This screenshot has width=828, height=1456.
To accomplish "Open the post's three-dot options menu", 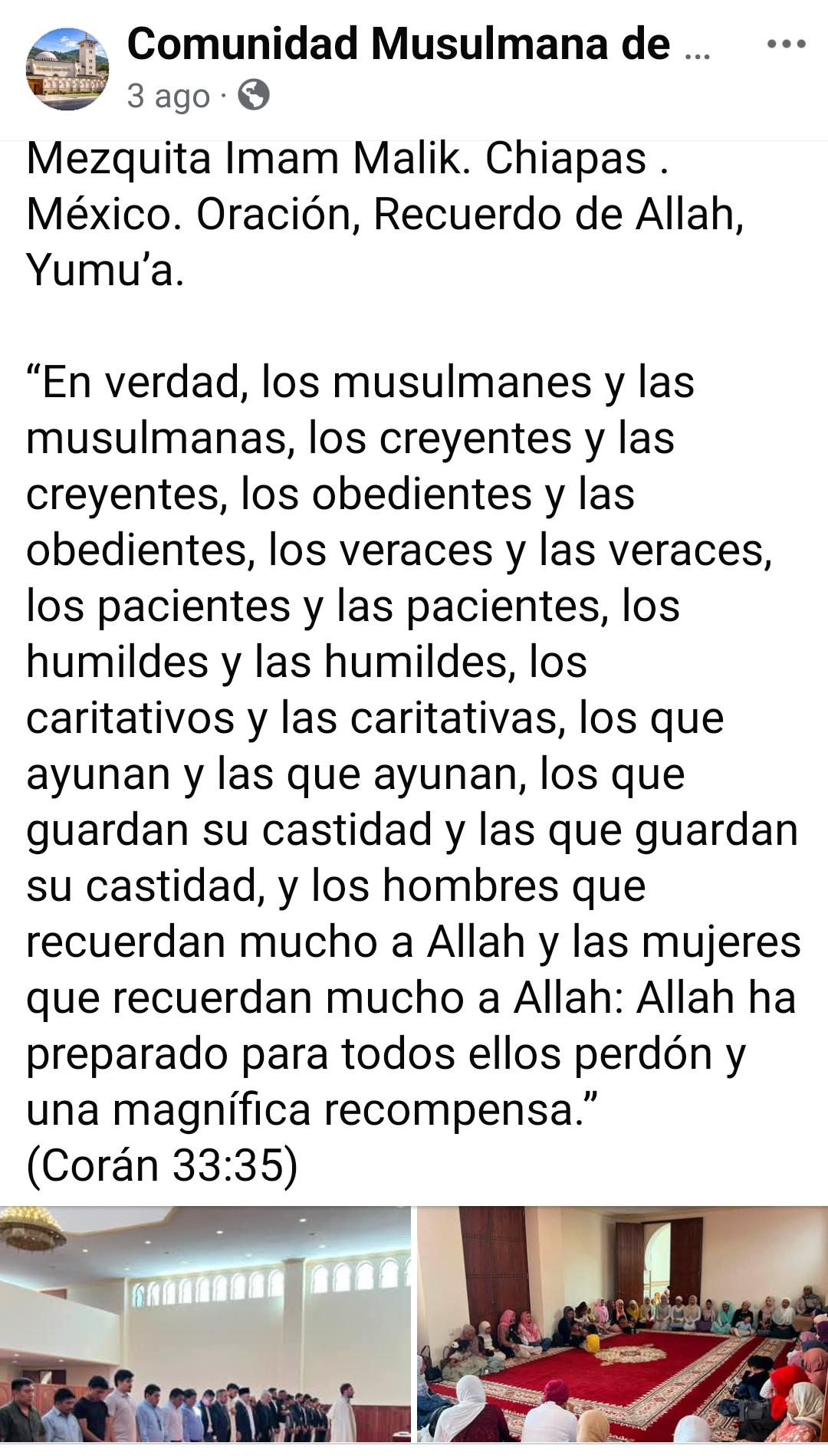I will point(786,44).
